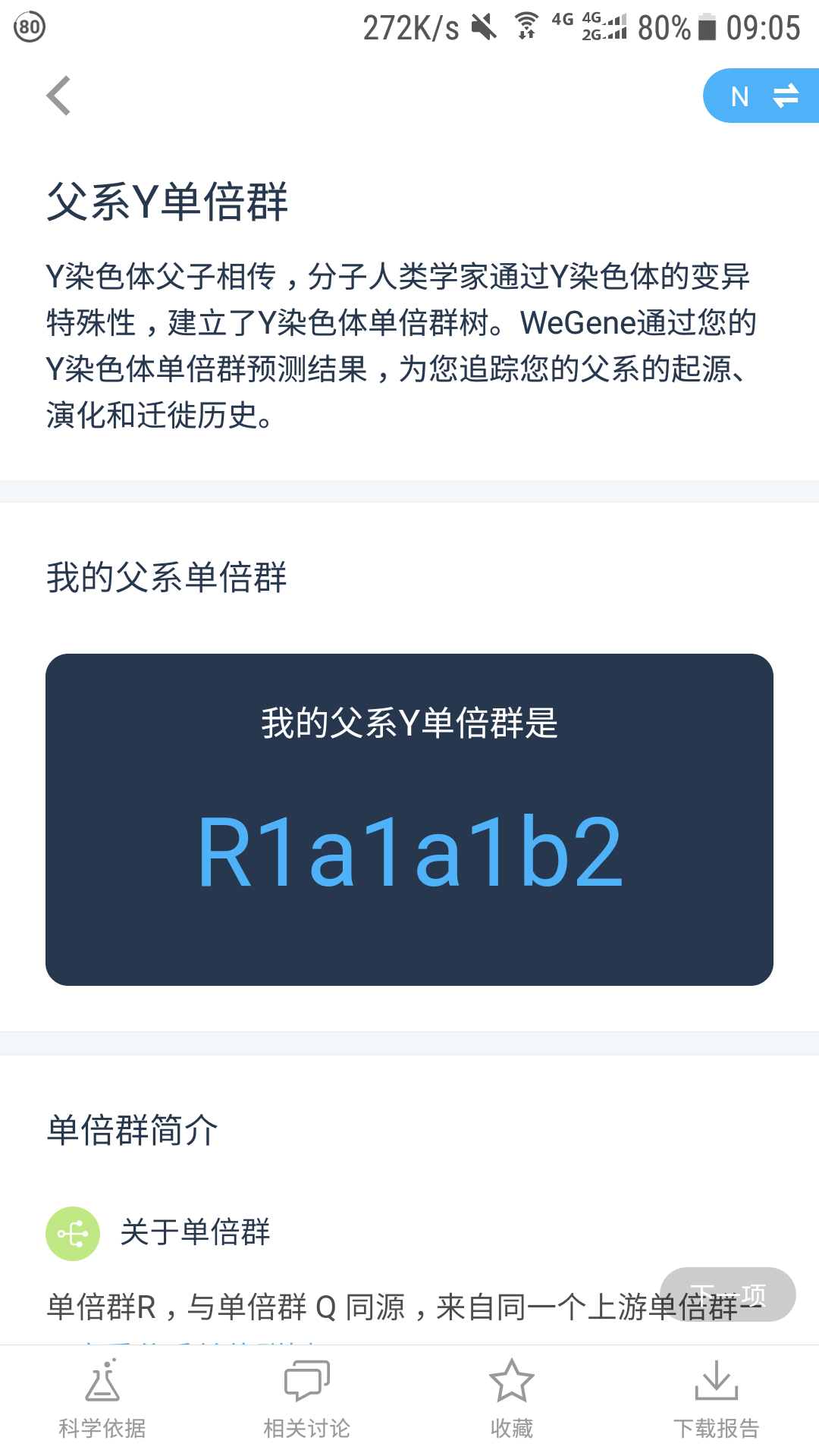Screen dimensions: 819x1456
Task: Go back using the top-left arrow
Action: point(59,96)
